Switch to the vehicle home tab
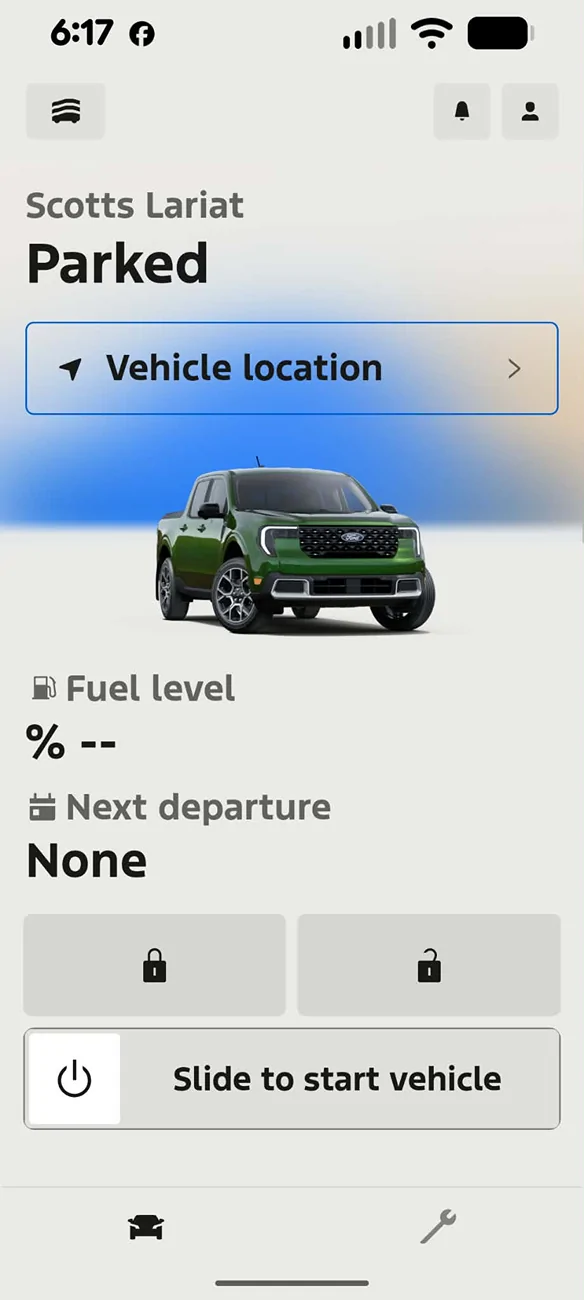This screenshot has height=1300, width=584. (x=146, y=1227)
